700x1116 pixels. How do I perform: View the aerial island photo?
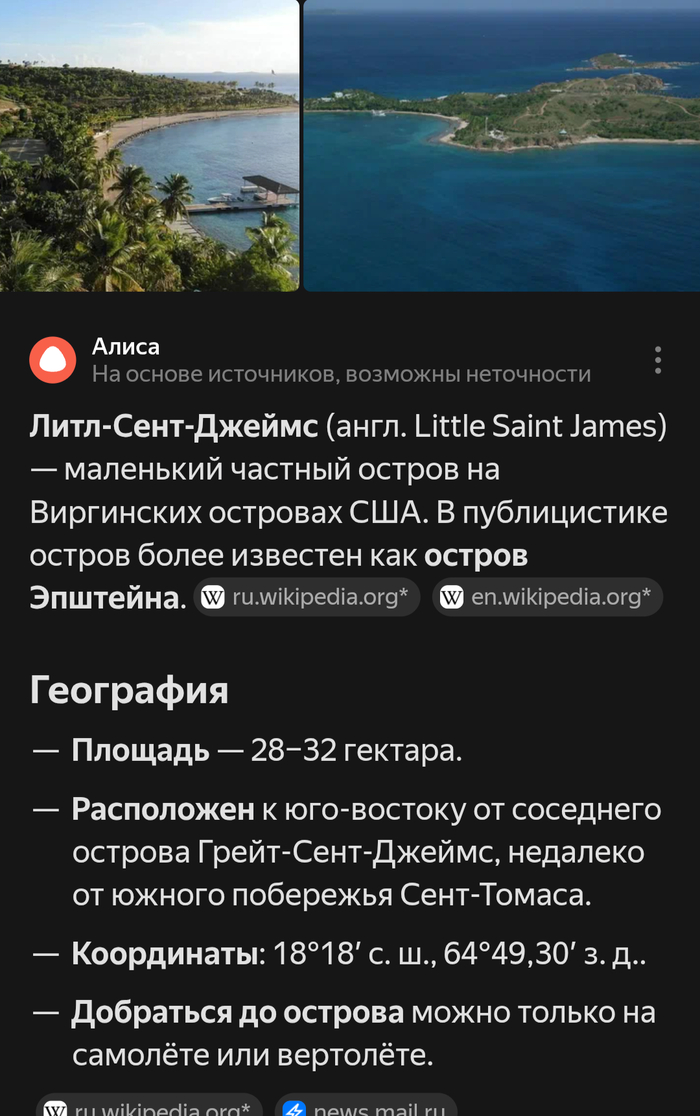coord(501,145)
